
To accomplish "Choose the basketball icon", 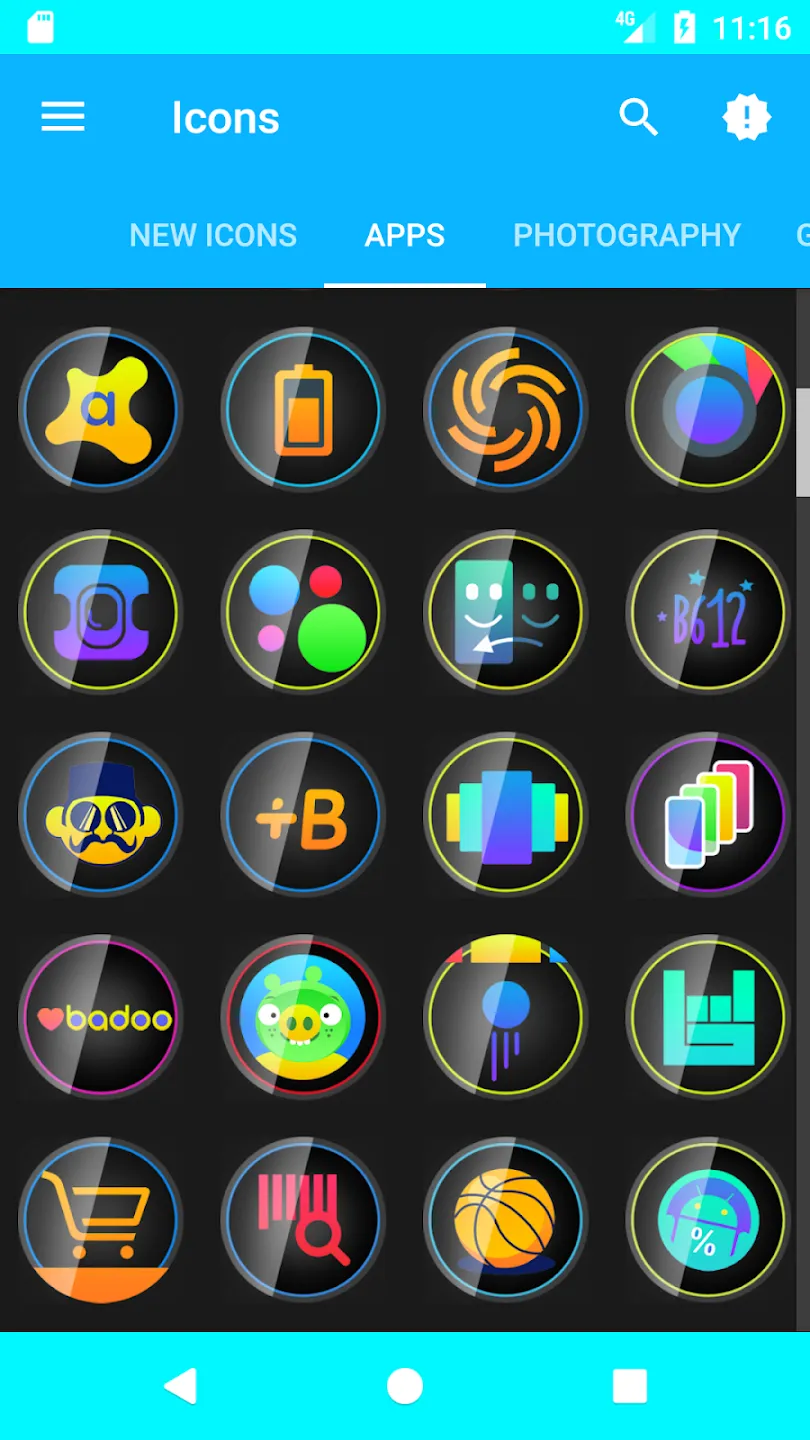I will (506, 1221).
